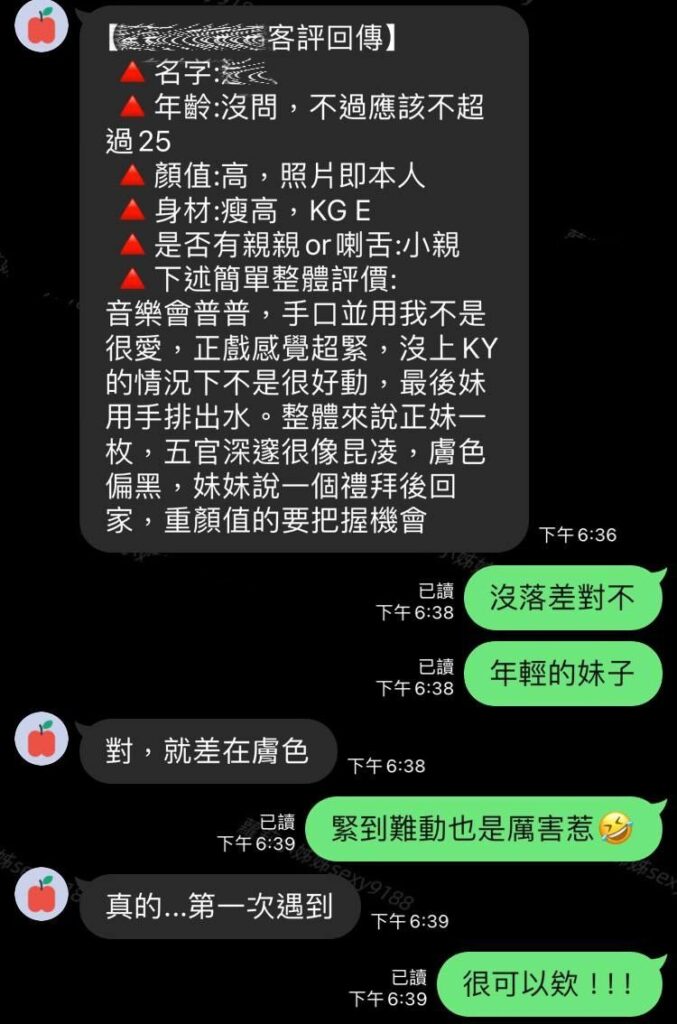
Task: Open the apple avatar beside the review message
Action: [42, 27]
